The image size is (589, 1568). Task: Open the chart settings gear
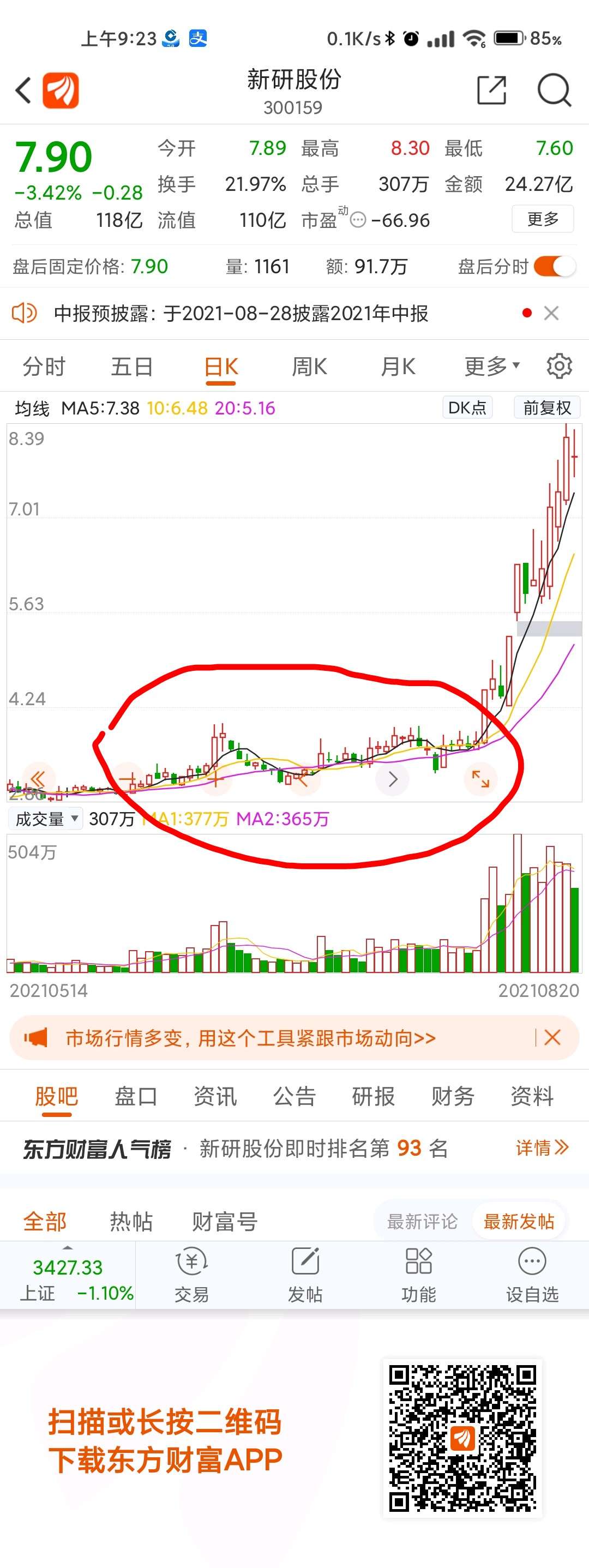559,367
